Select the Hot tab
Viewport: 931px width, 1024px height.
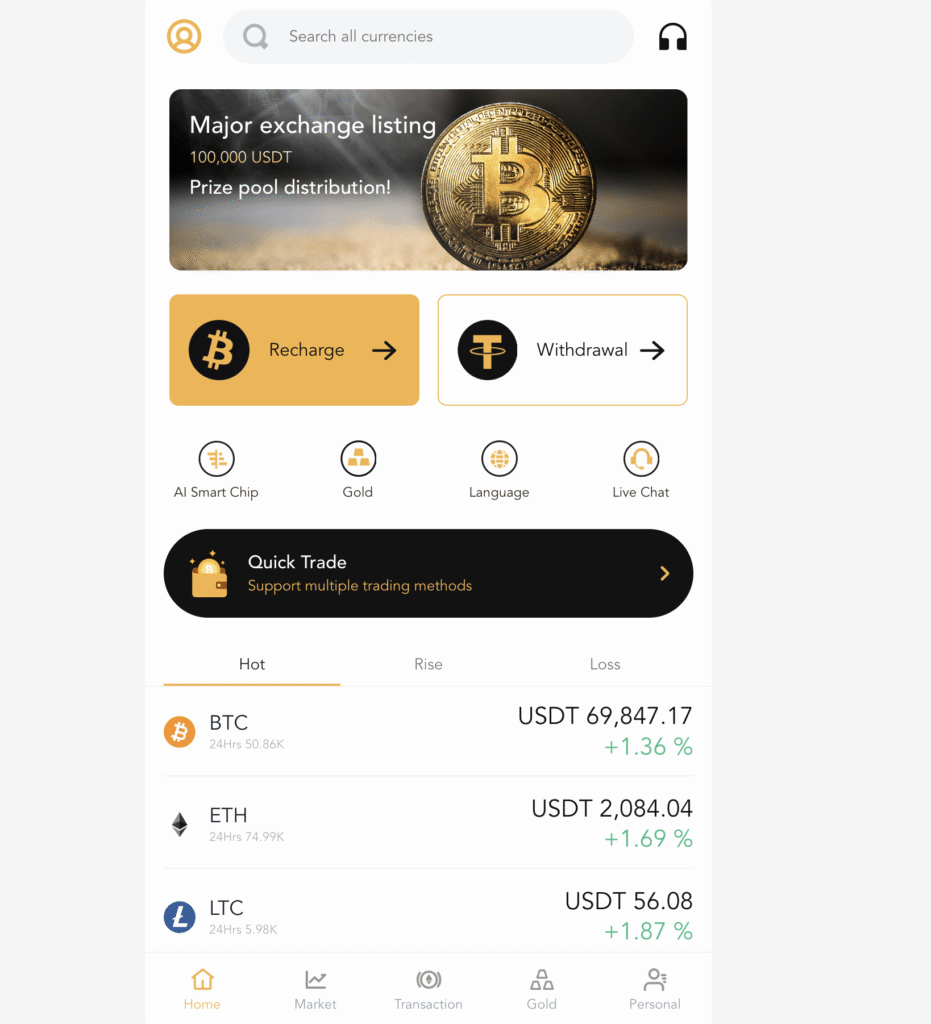click(252, 664)
